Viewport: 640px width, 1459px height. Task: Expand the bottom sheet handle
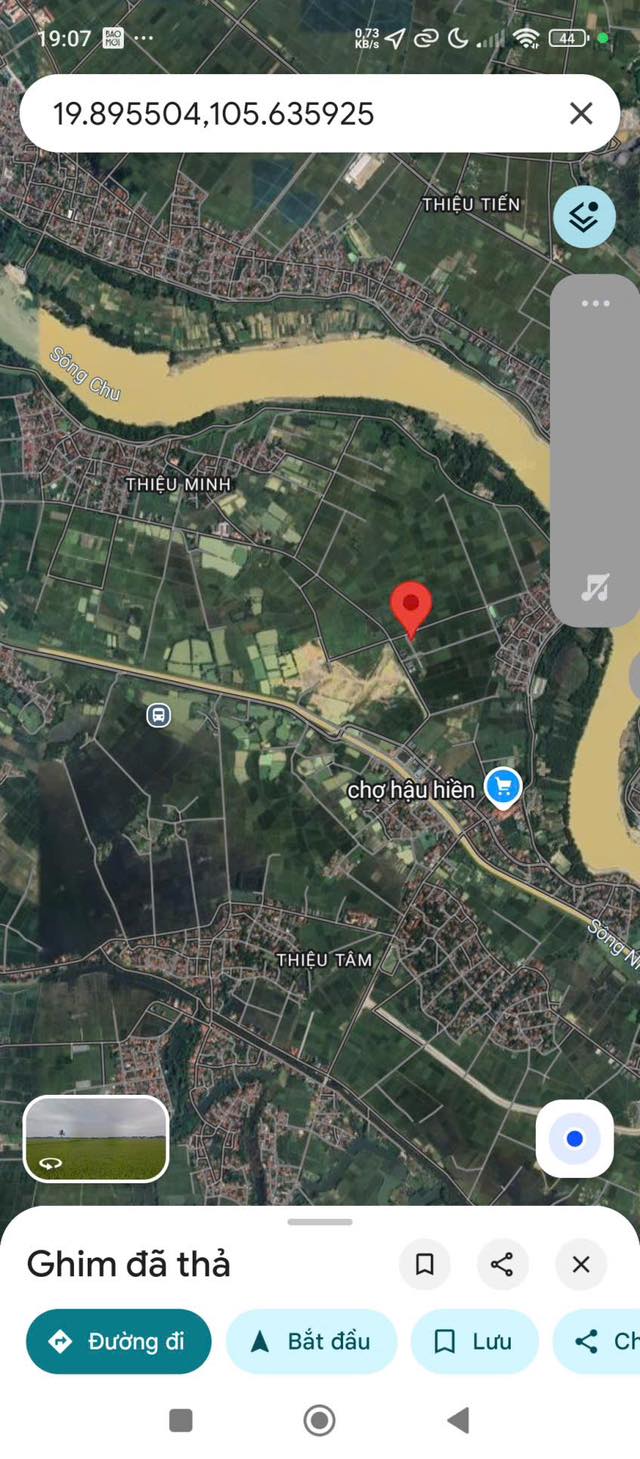320,1222
